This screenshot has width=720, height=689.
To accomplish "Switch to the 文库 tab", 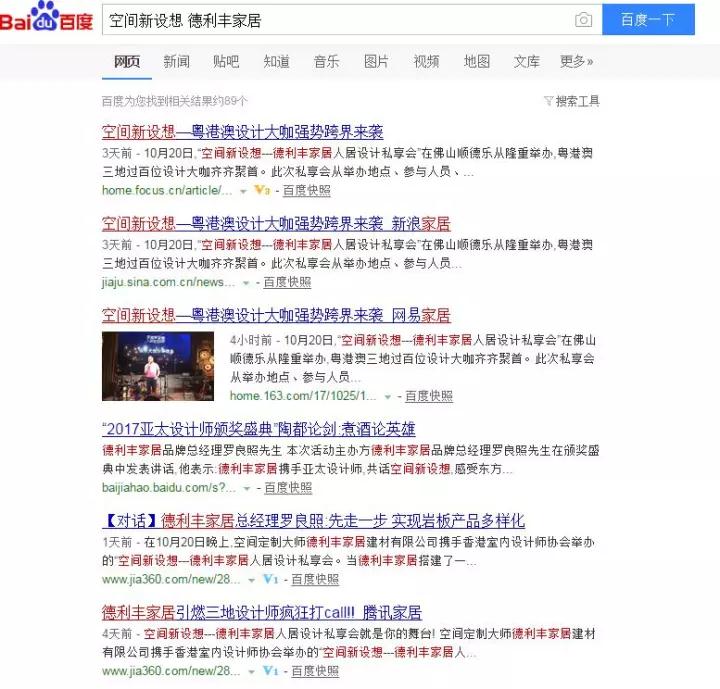I will click(x=527, y=62).
